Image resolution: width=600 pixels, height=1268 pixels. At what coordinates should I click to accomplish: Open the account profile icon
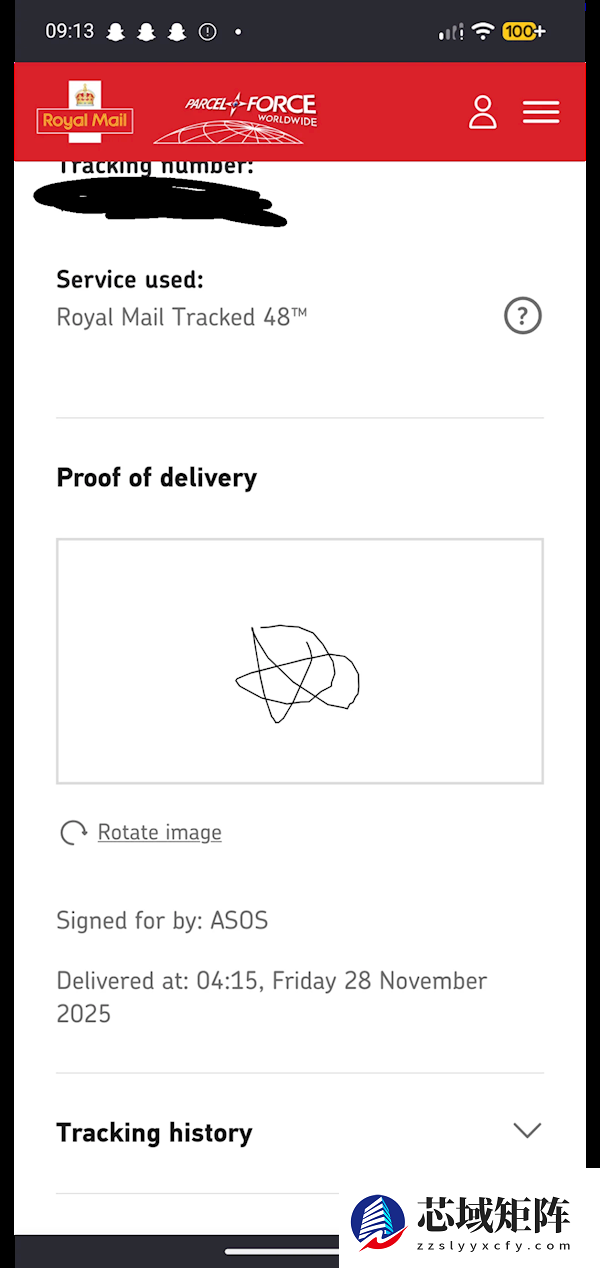(483, 112)
